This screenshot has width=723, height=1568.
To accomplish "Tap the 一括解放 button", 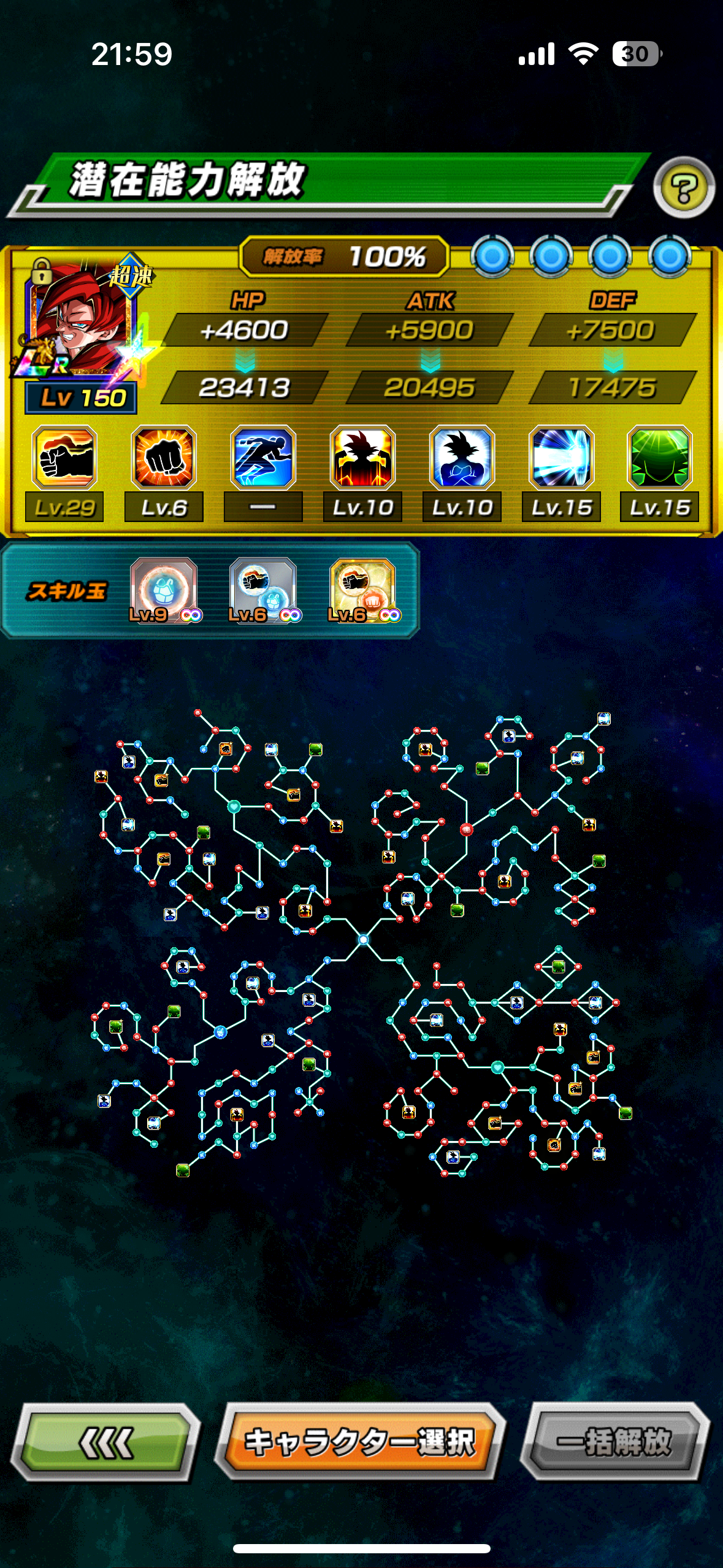I will tap(614, 1442).
